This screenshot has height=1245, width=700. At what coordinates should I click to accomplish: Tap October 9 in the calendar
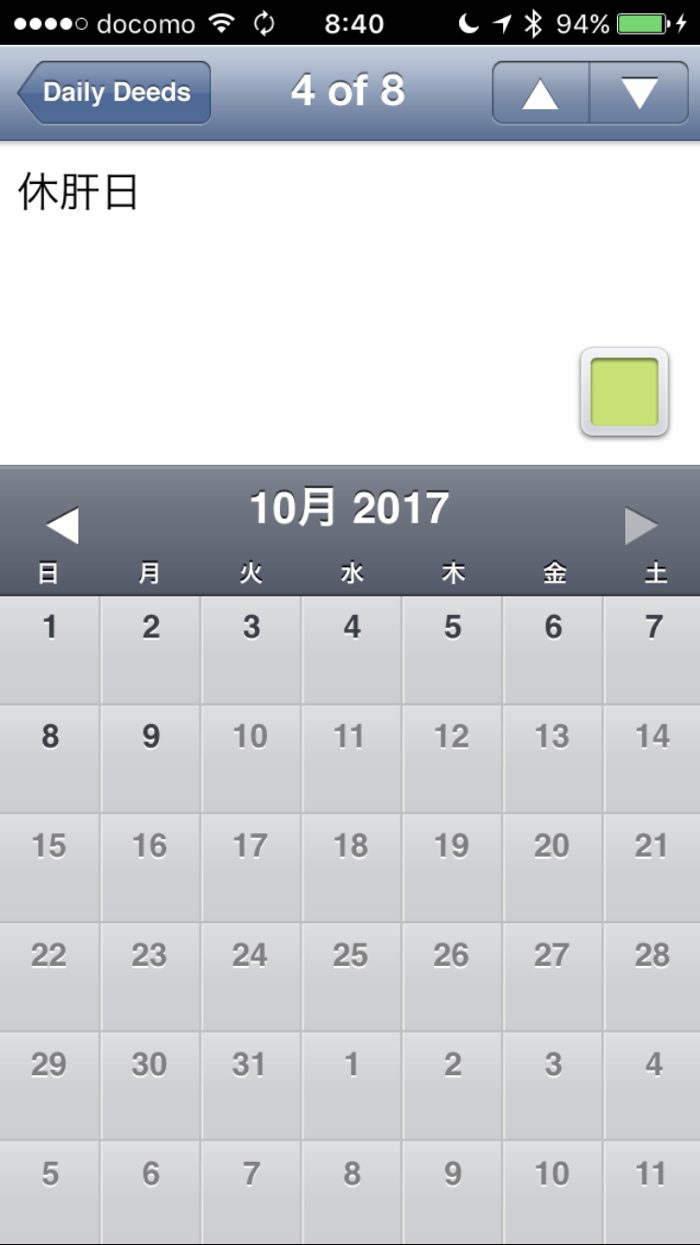point(151,758)
